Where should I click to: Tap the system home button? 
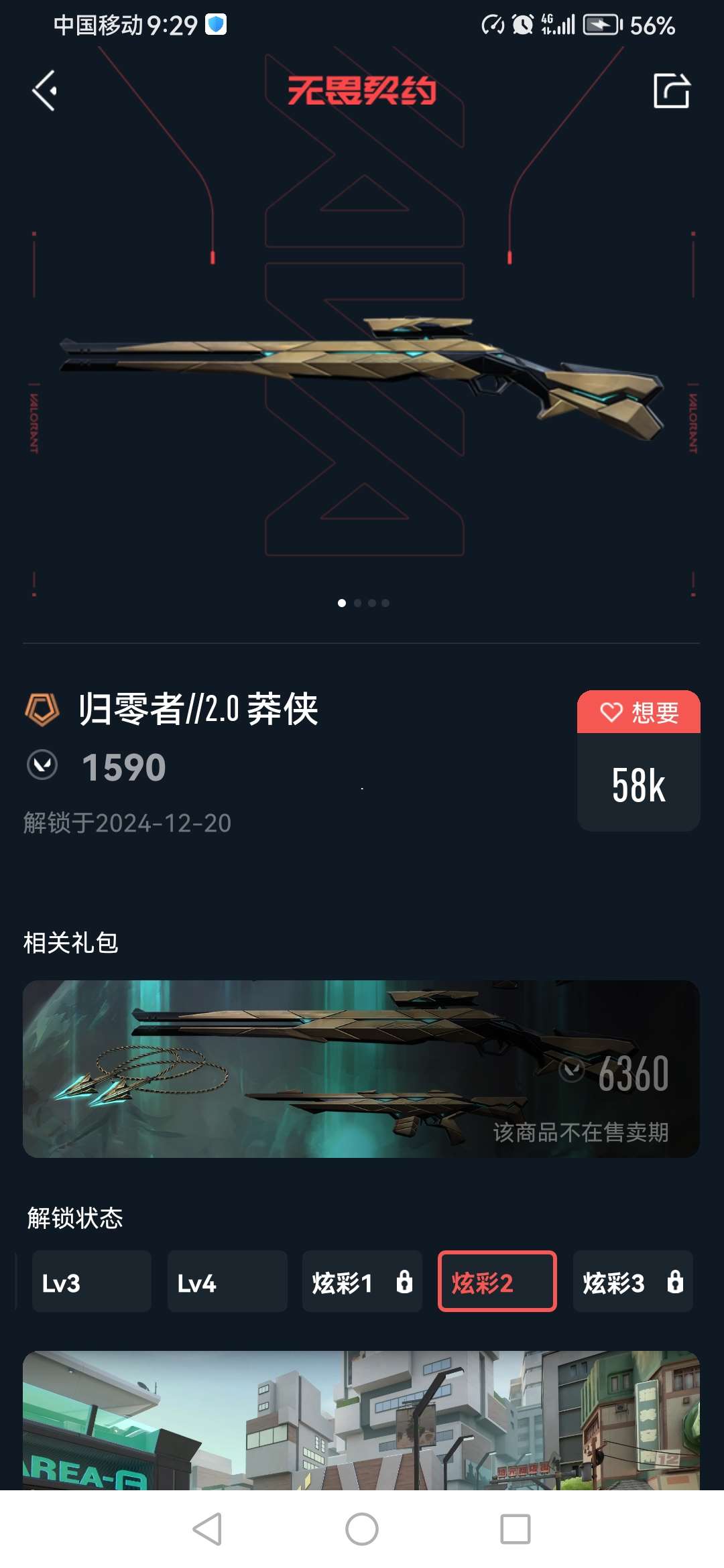tap(362, 1530)
